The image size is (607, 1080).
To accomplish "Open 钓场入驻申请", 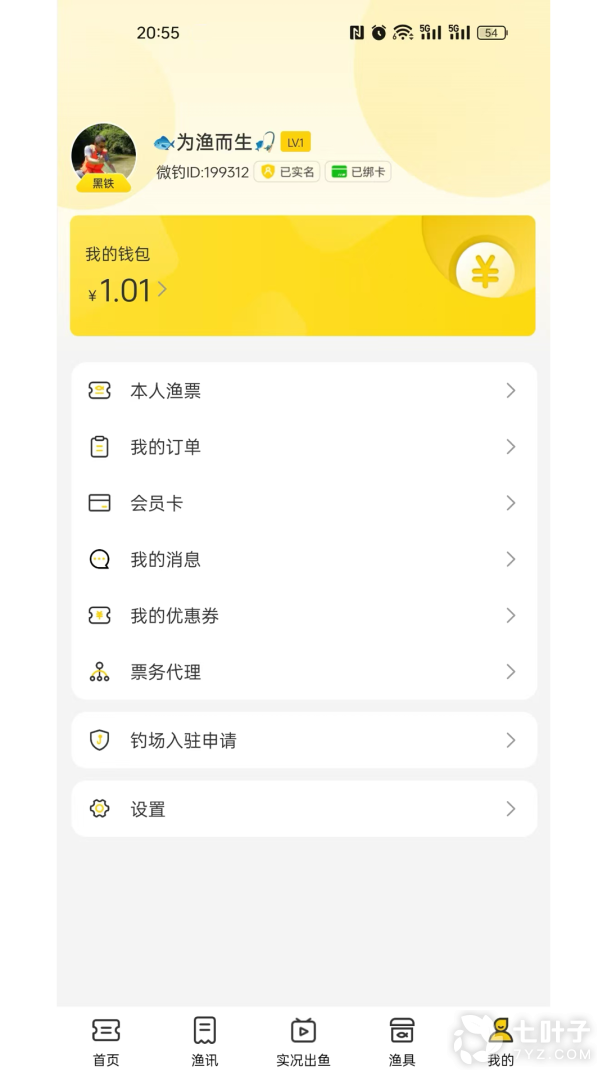I will tap(303, 740).
